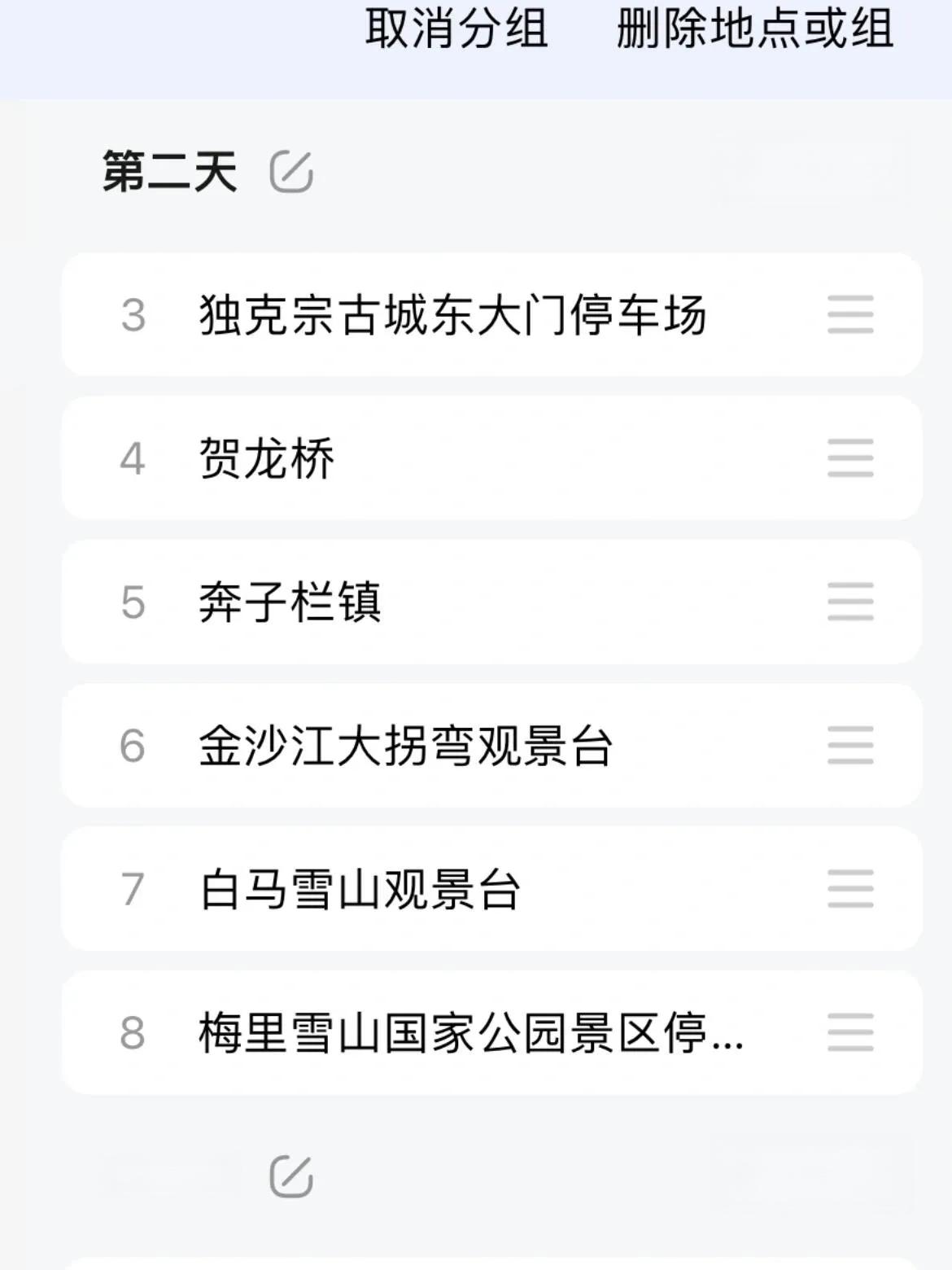952x1270 pixels.
Task: Tap reorder handle for 金沙江大拐弯观景台
Action: pos(850,746)
